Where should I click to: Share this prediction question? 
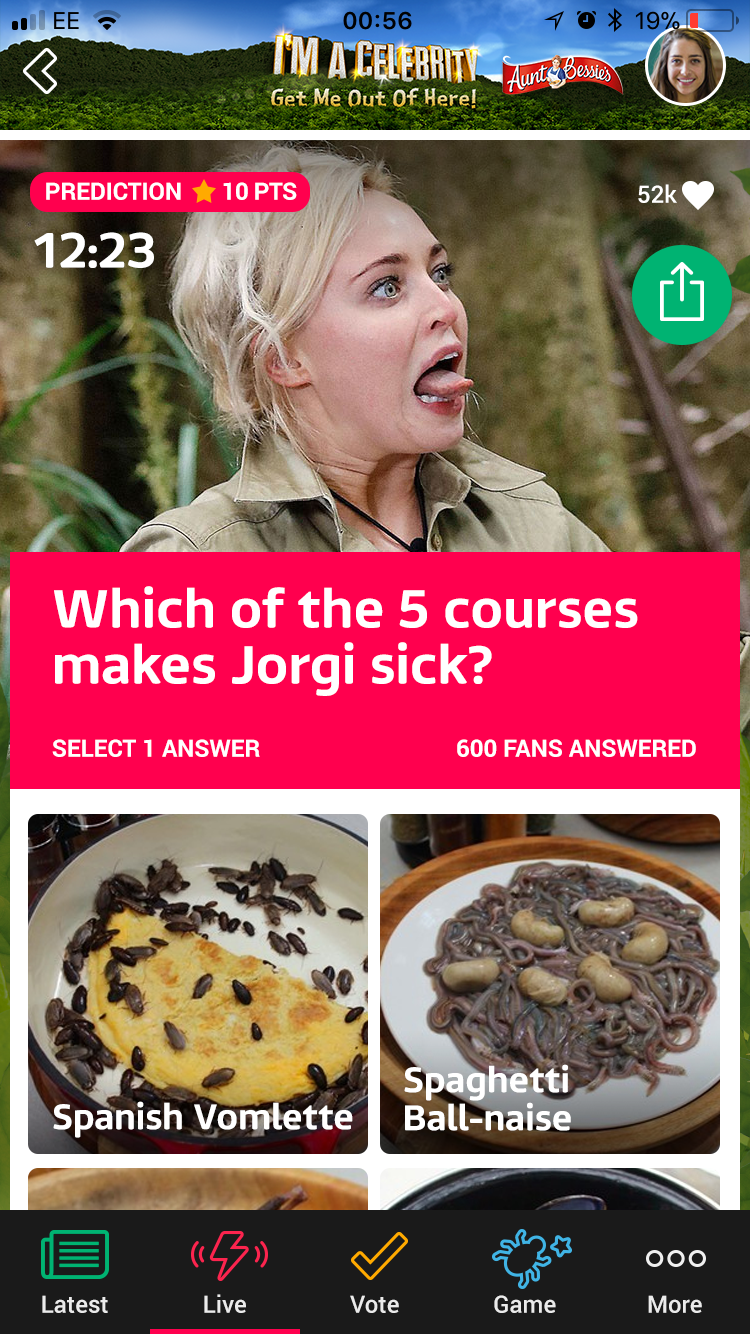point(682,295)
